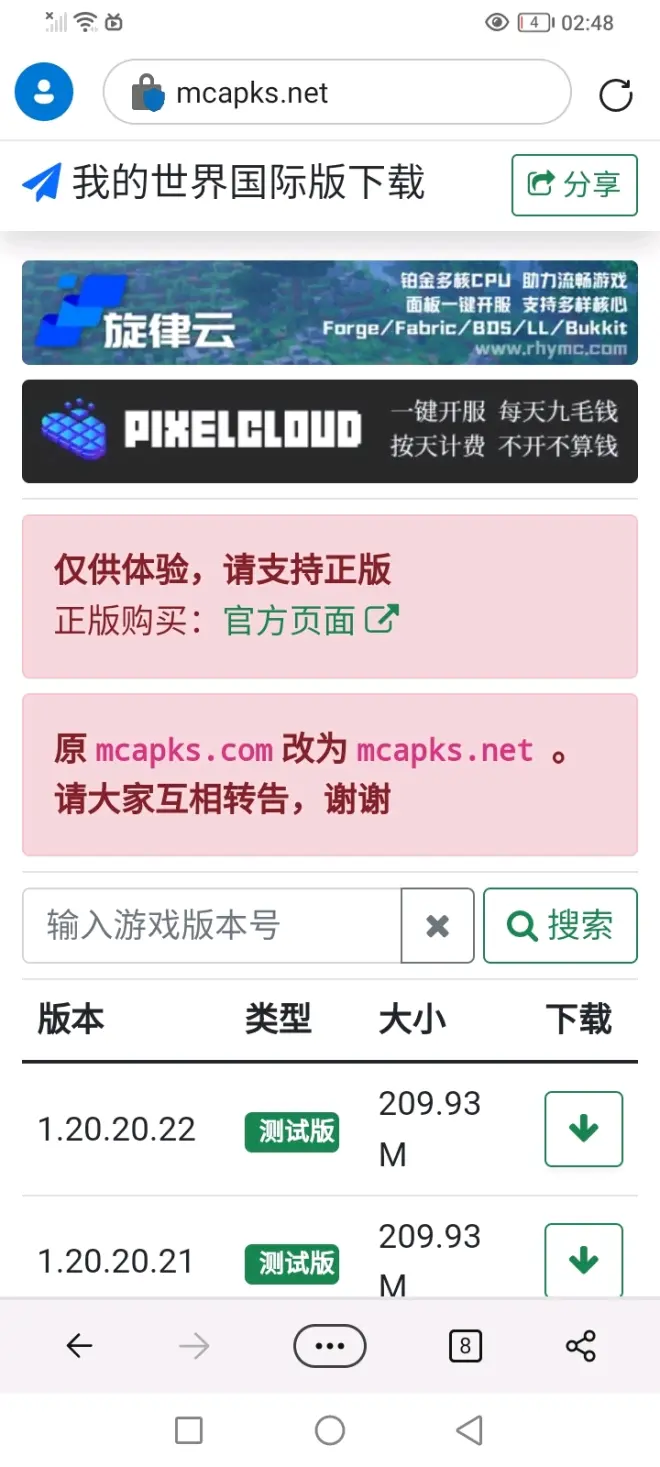Share the page from the bottom toolbar

(x=581, y=1346)
